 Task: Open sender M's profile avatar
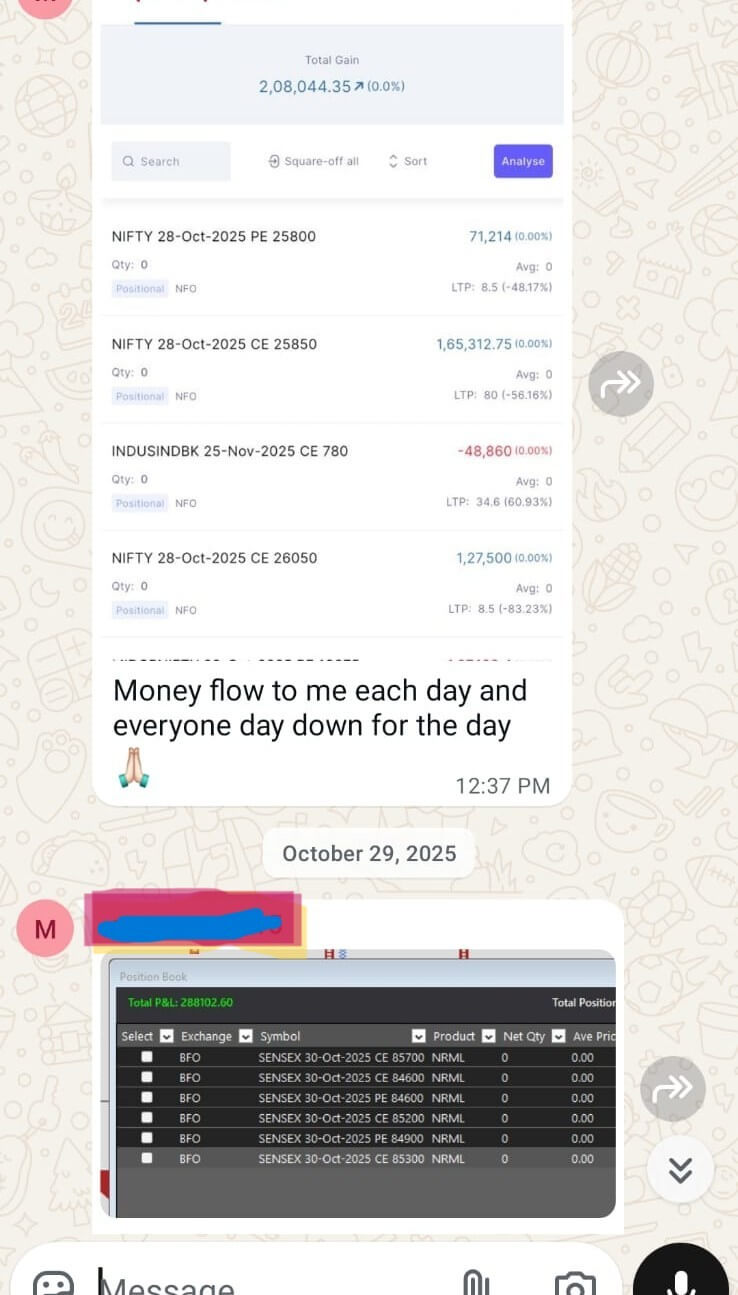point(45,929)
